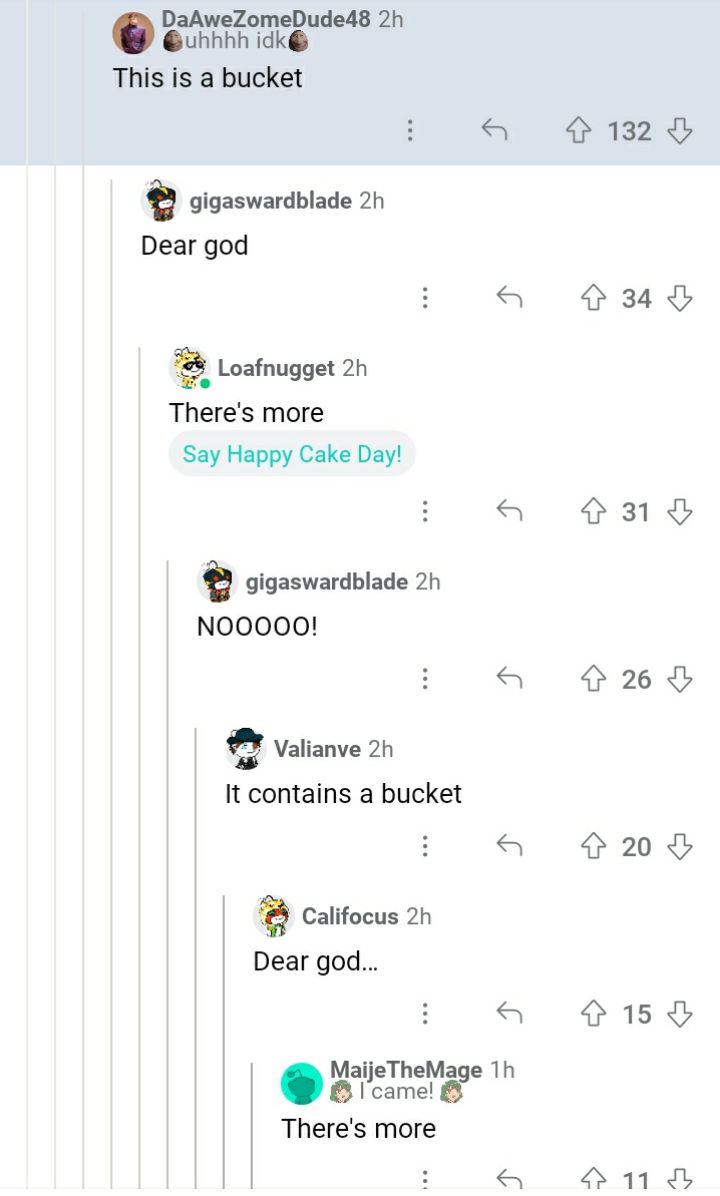Reply to gigaswardblade's "NOOOOO!" comment
Image resolution: width=720 pixels, height=1196 pixels.
click(509, 680)
